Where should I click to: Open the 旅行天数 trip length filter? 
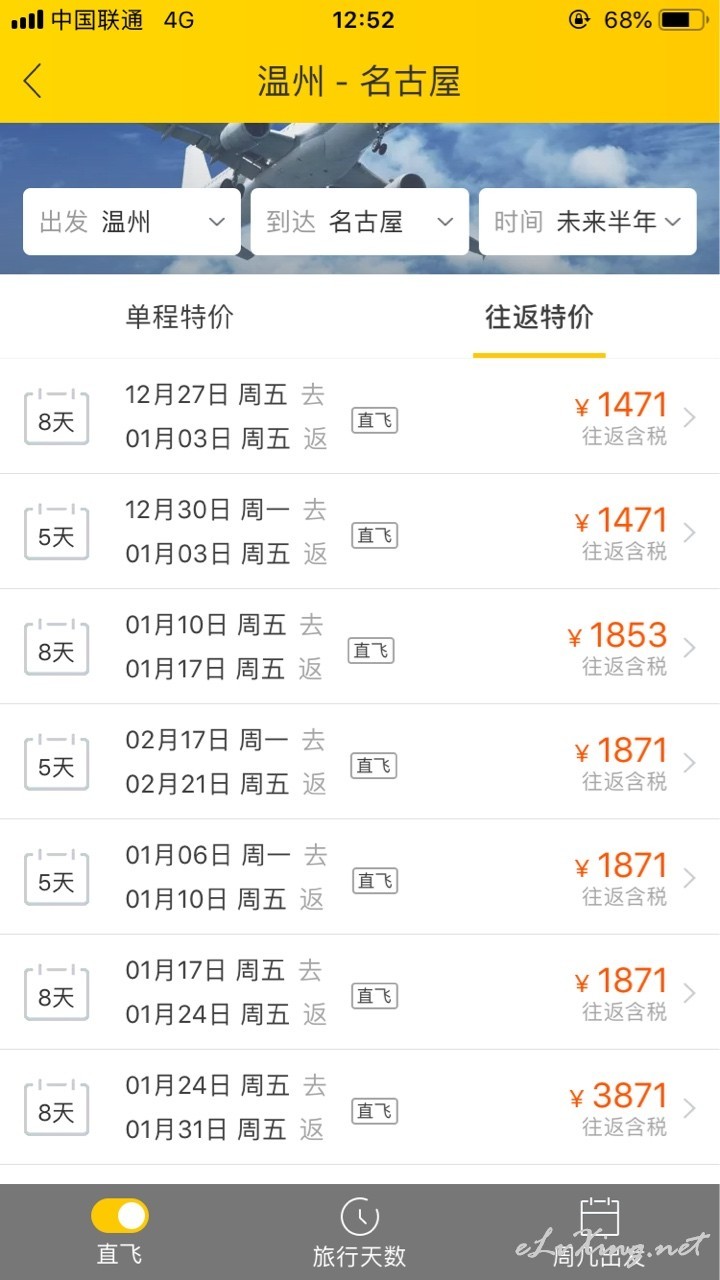[360, 1232]
